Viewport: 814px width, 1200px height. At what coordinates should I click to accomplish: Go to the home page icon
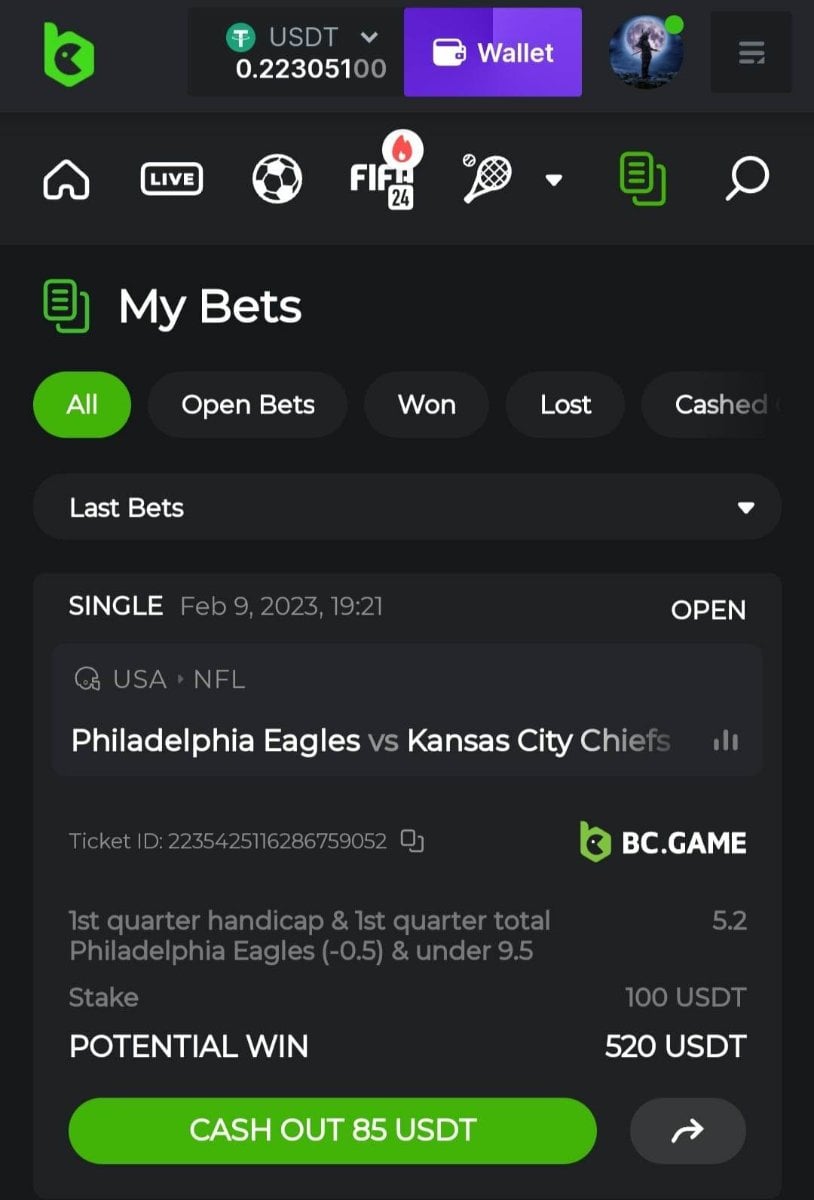coord(67,180)
